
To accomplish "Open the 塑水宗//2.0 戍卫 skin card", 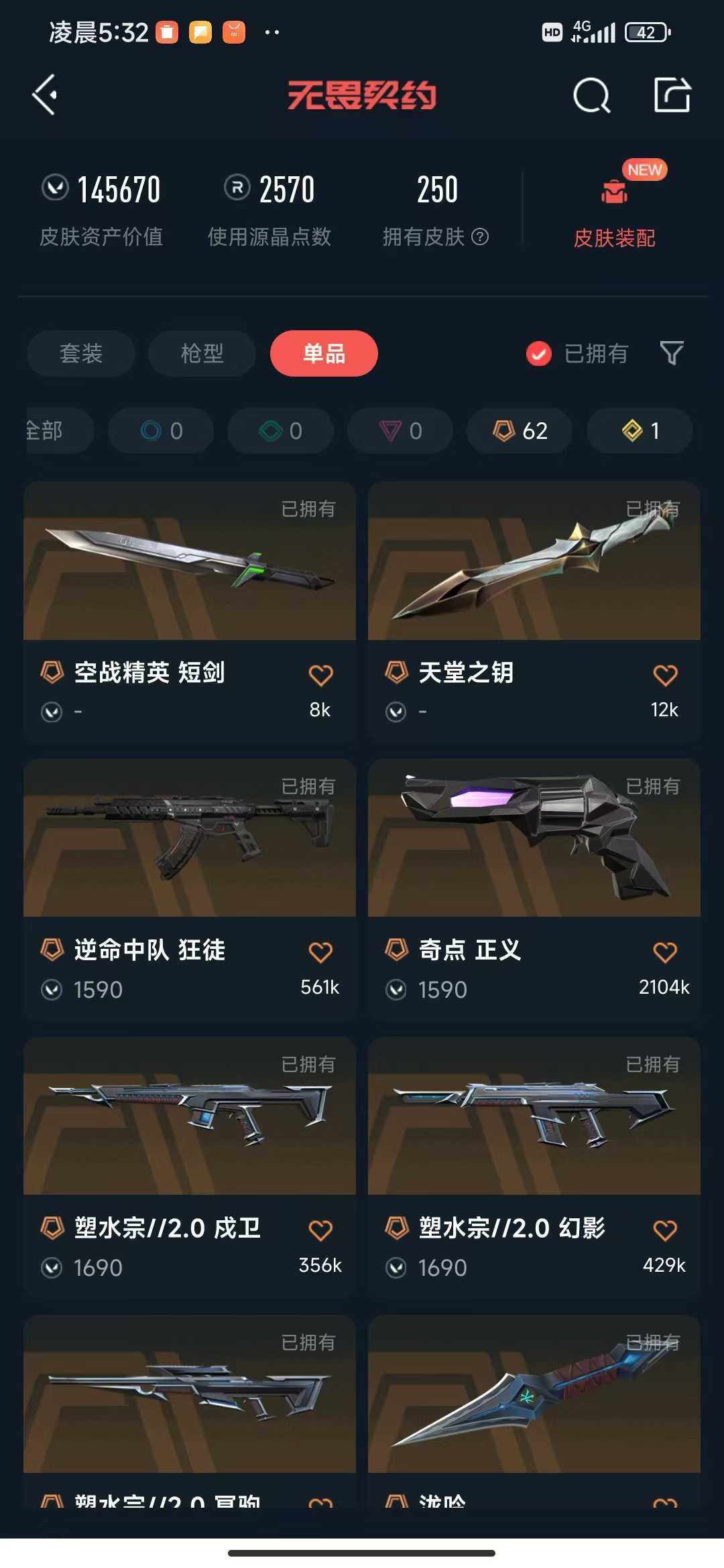I will [190, 1167].
